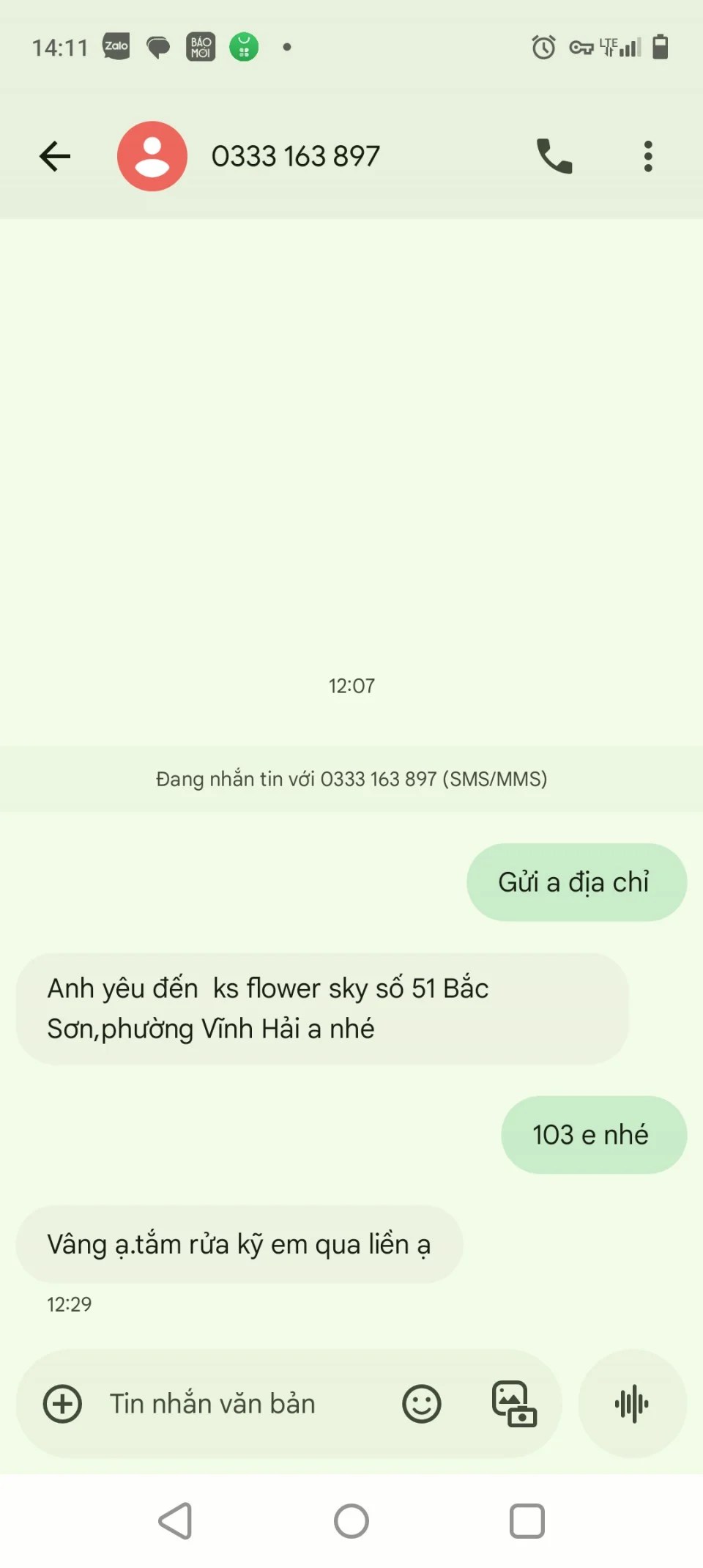Call 0333 163 897
The height and width of the screenshot is (1568, 703).
pyautogui.click(x=554, y=156)
